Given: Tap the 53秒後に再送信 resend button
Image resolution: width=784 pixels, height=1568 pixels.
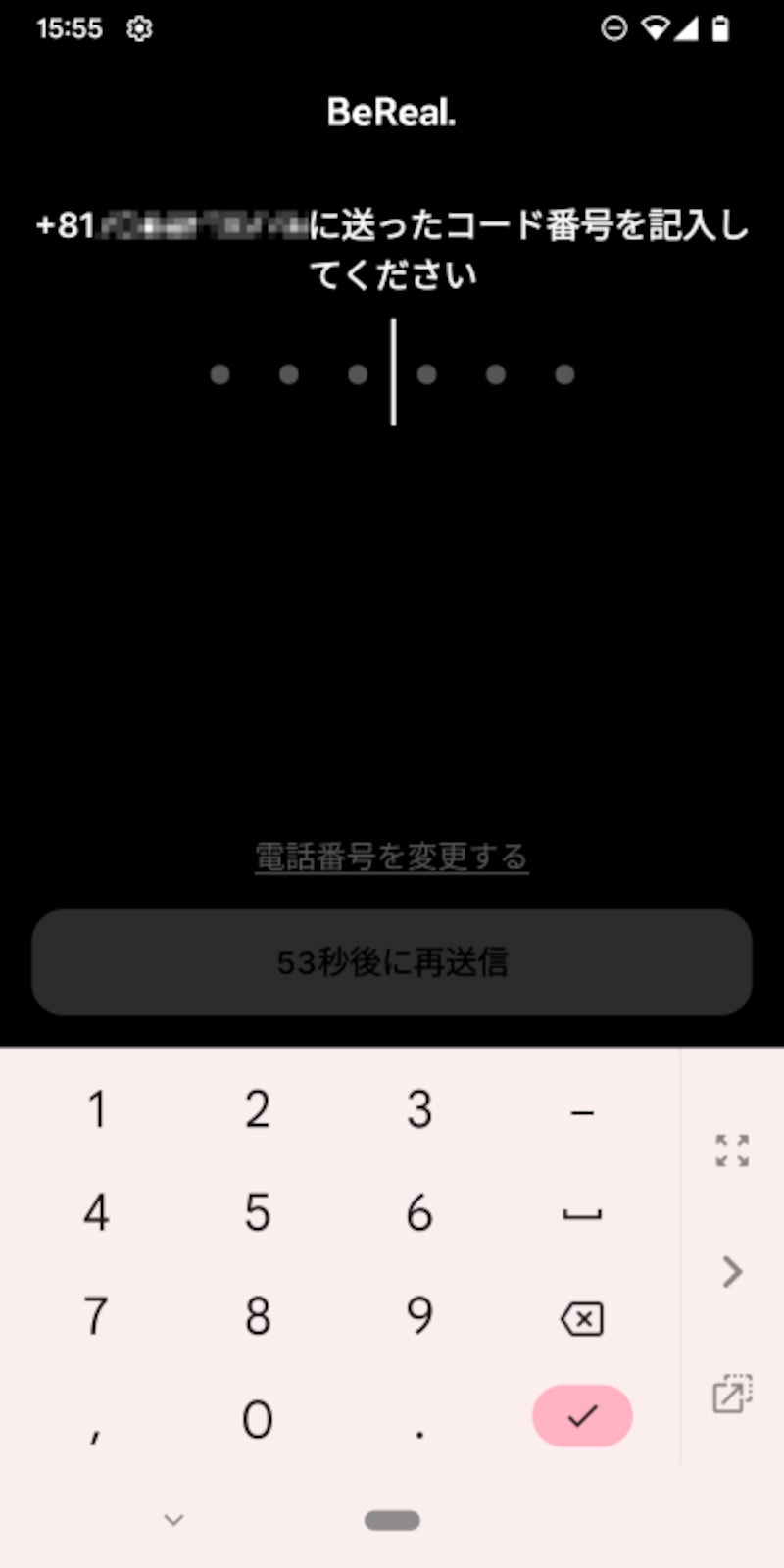Looking at the screenshot, I should coord(392,962).
